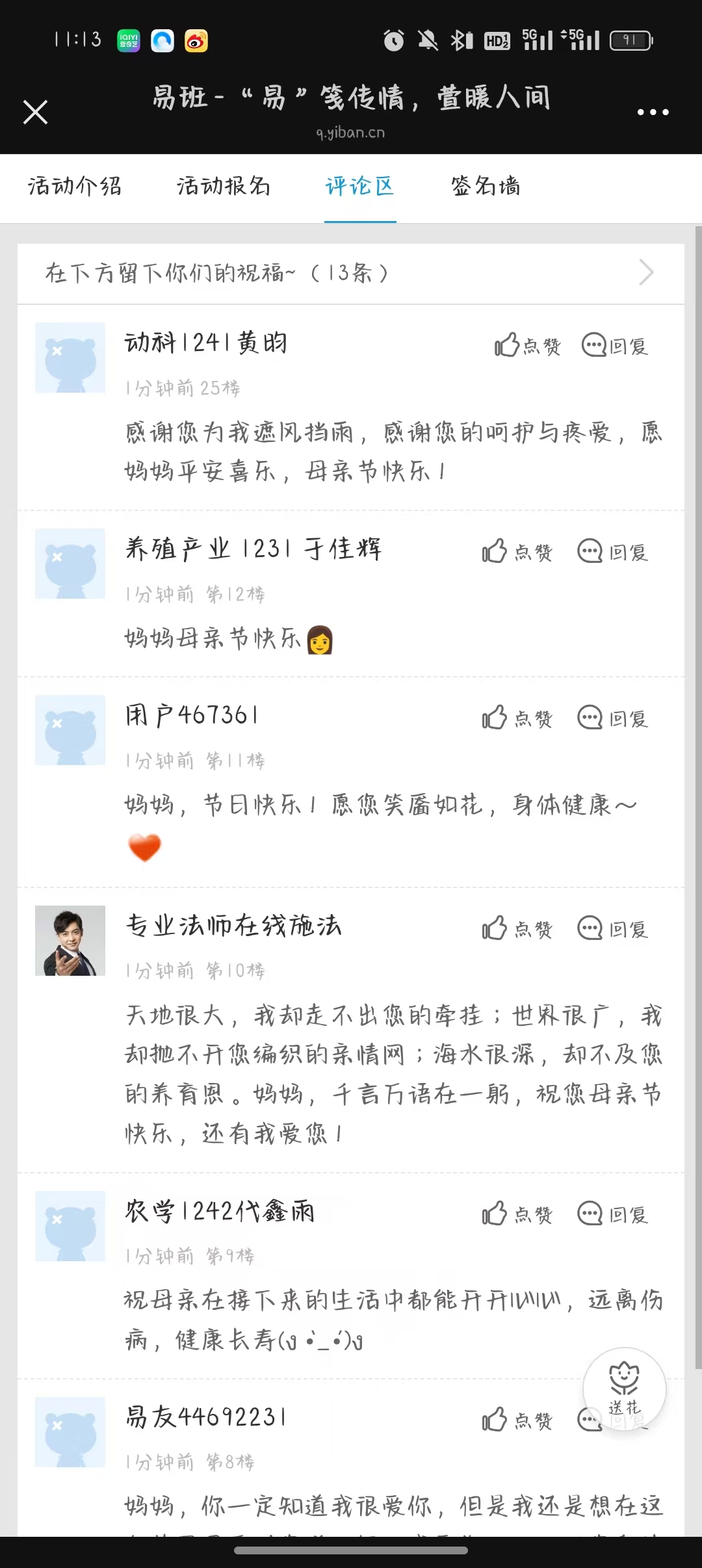Switch to the 活动报名 tab
Viewport: 702px width, 1568px height.
(224, 187)
